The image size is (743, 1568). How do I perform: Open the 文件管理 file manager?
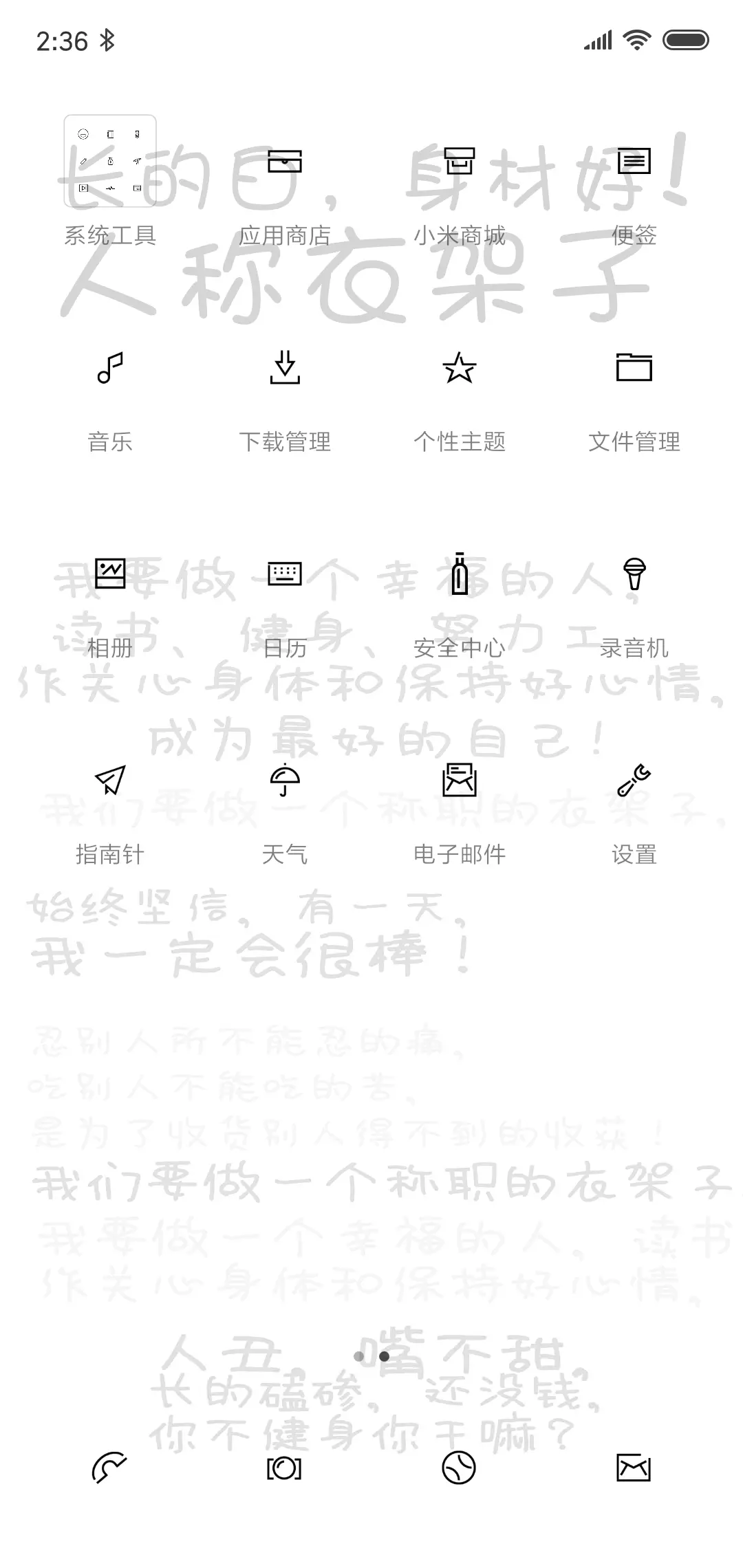click(635, 369)
